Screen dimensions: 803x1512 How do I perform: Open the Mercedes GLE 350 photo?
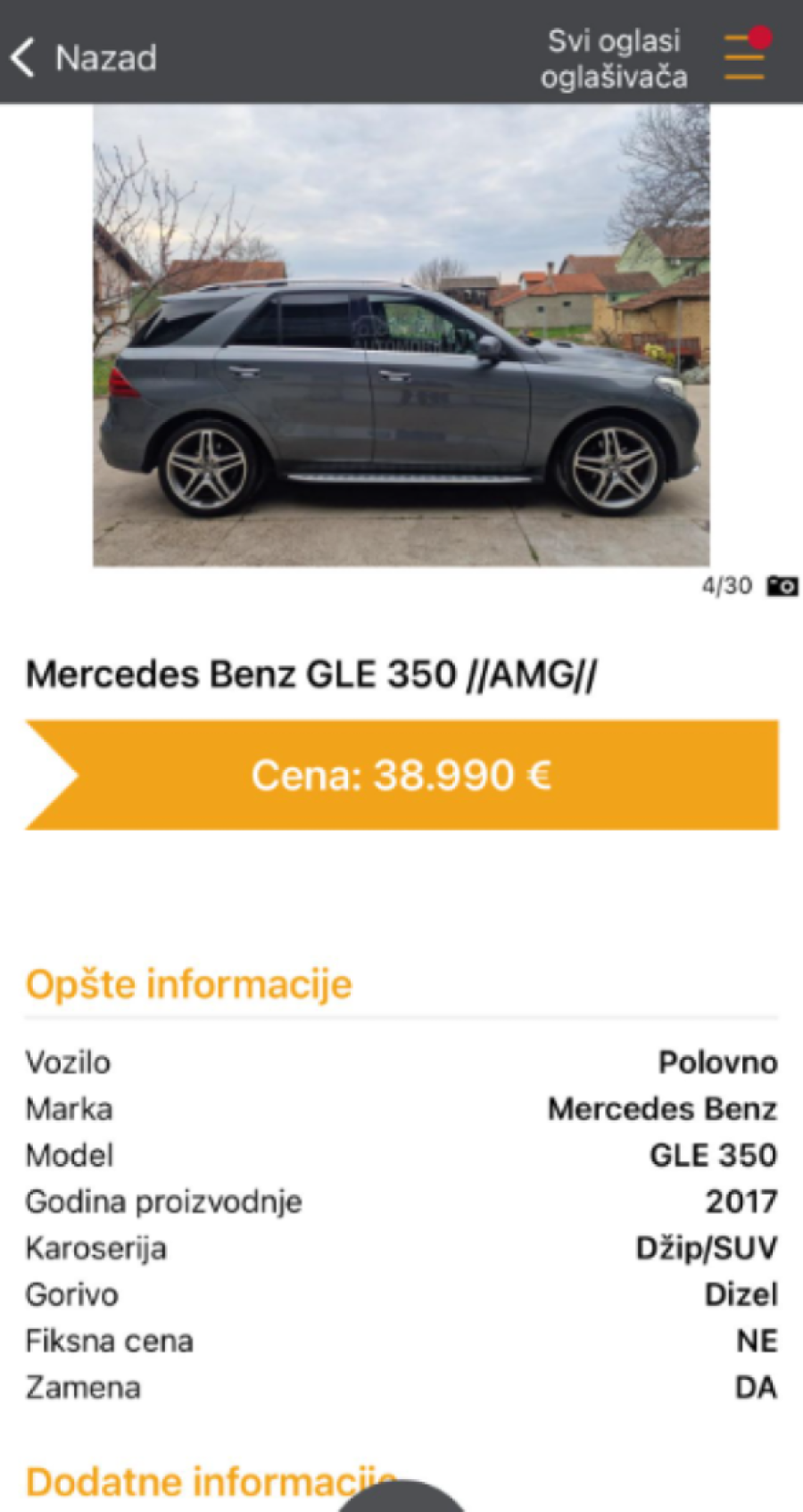tap(401, 335)
